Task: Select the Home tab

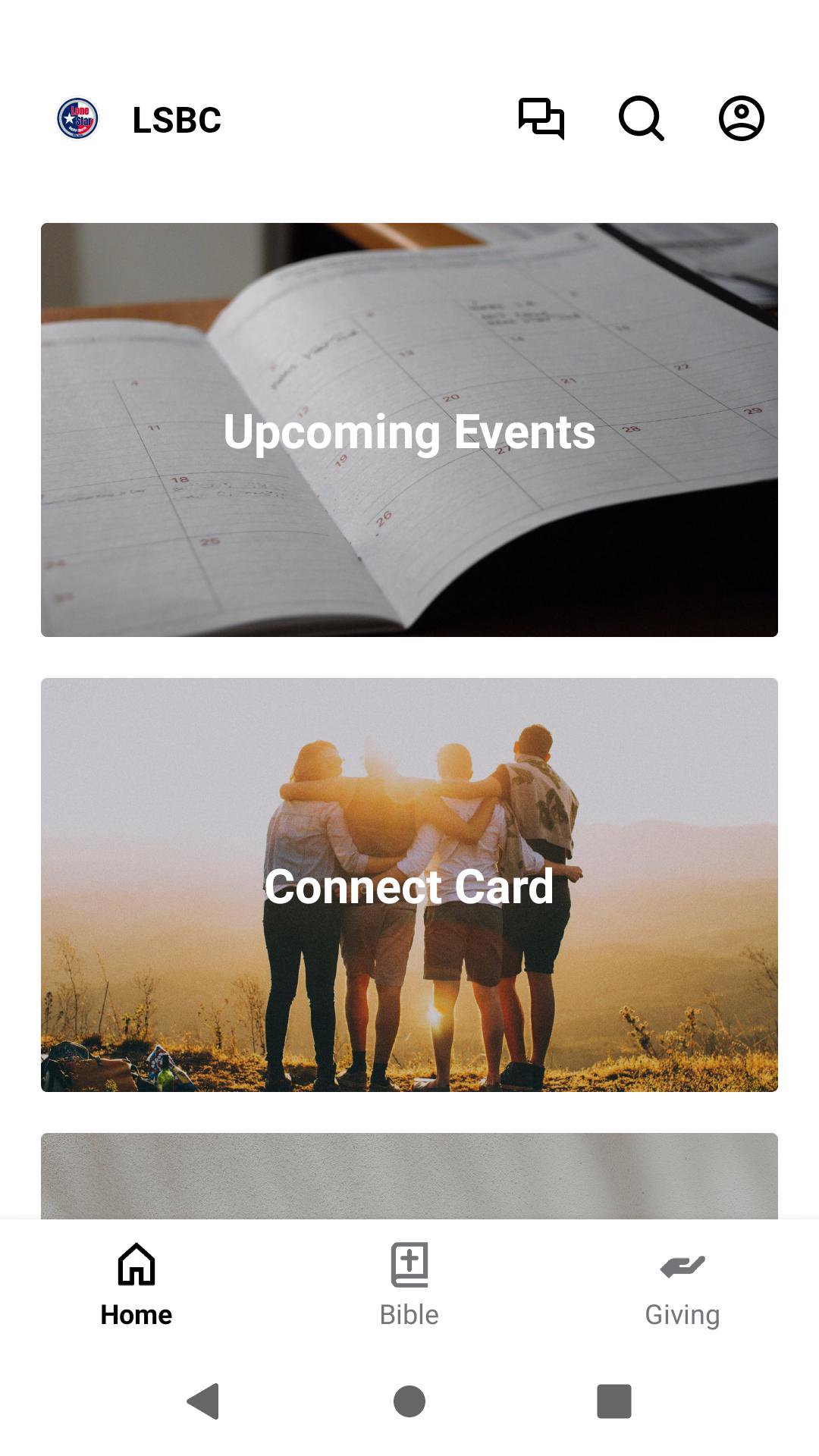Action: 136,1285
